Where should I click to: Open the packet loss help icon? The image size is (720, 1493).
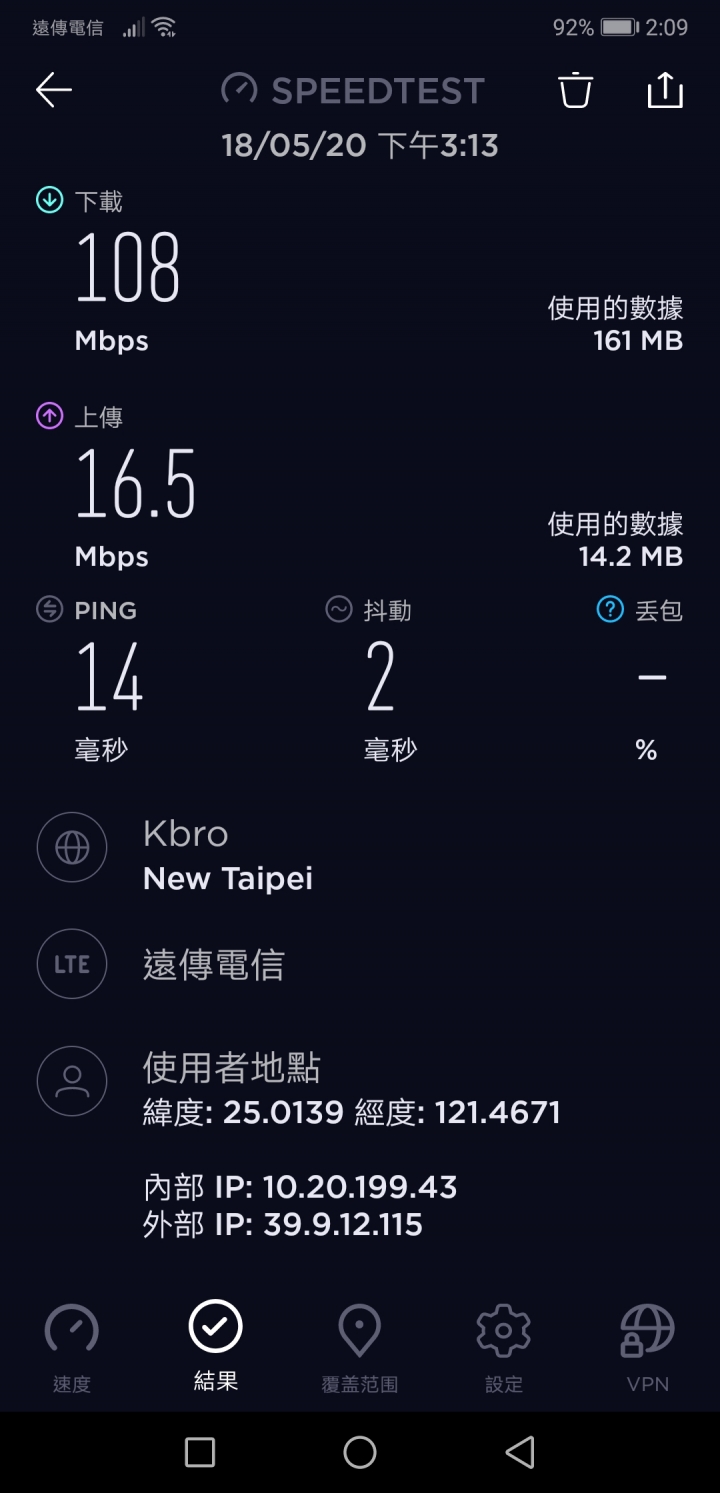point(610,609)
